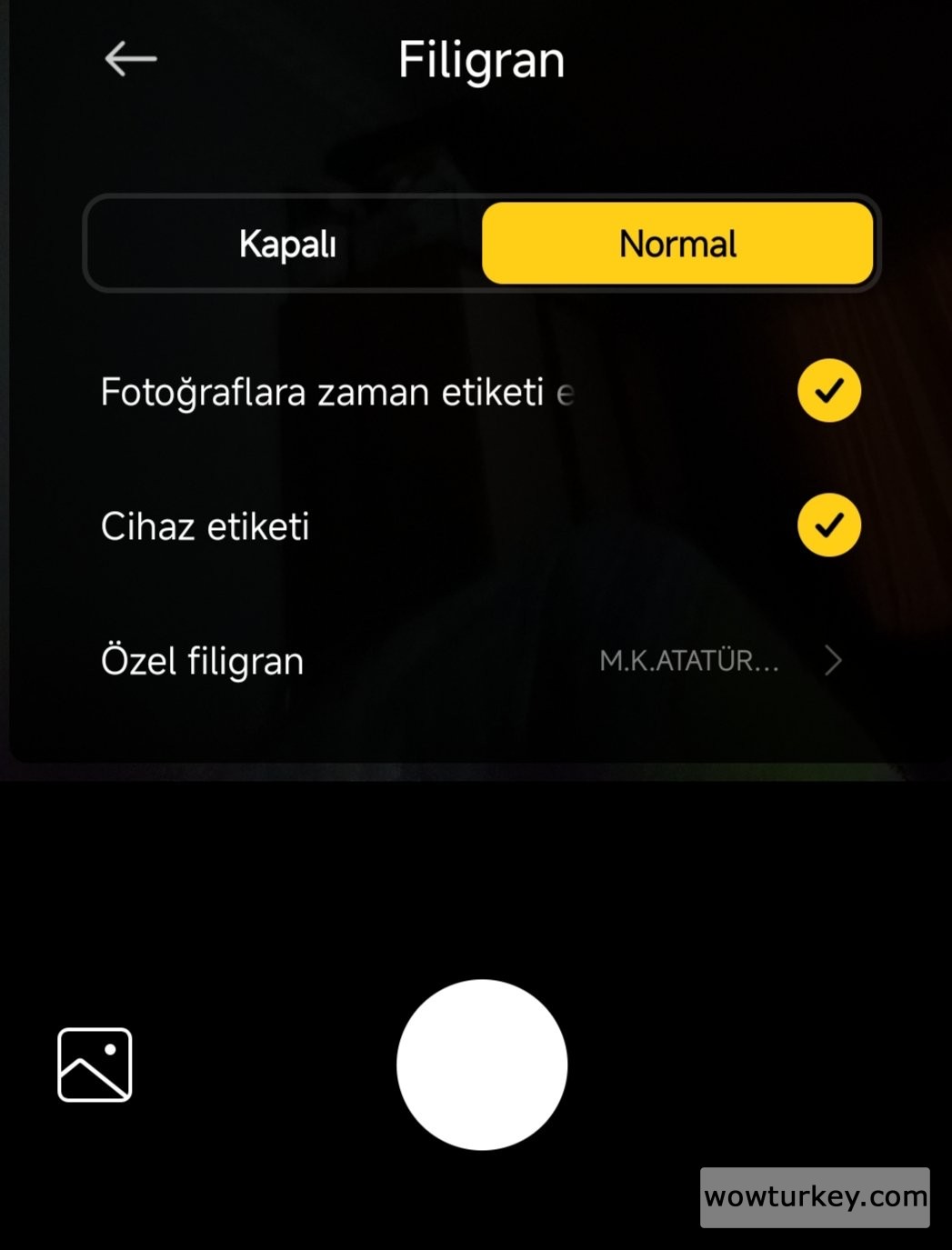Tap the white shutter button
This screenshot has height=1250, width=952.
pos(482,1065)
